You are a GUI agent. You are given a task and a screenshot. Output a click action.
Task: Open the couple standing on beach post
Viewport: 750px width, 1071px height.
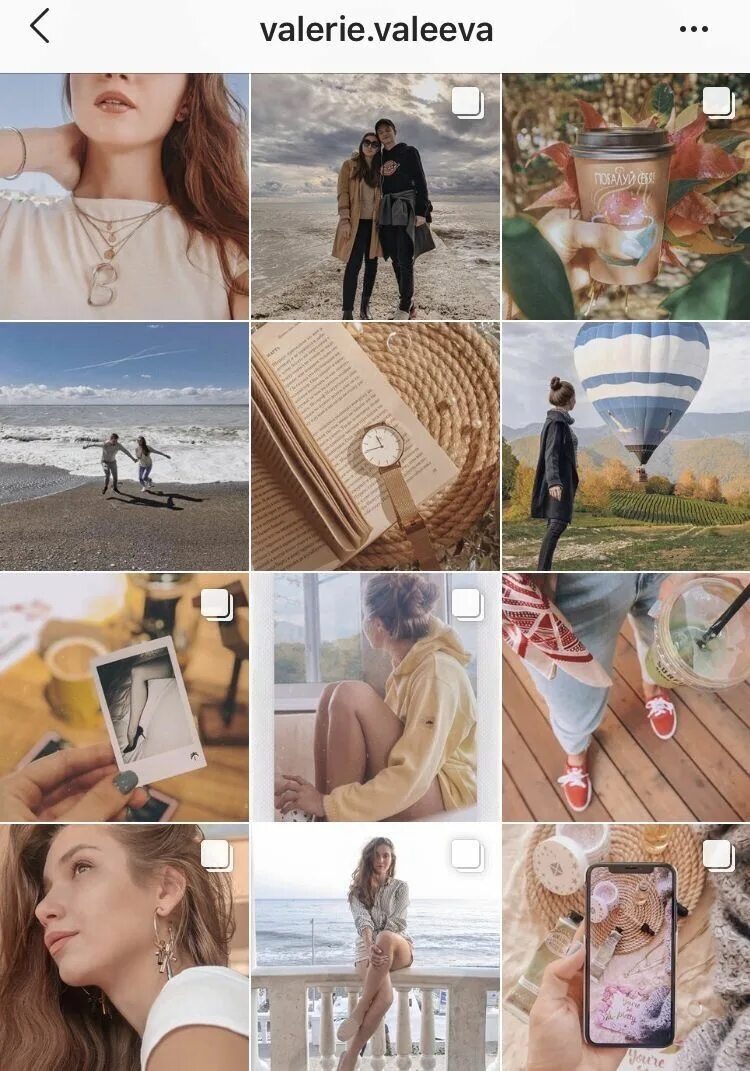(375, 196)
